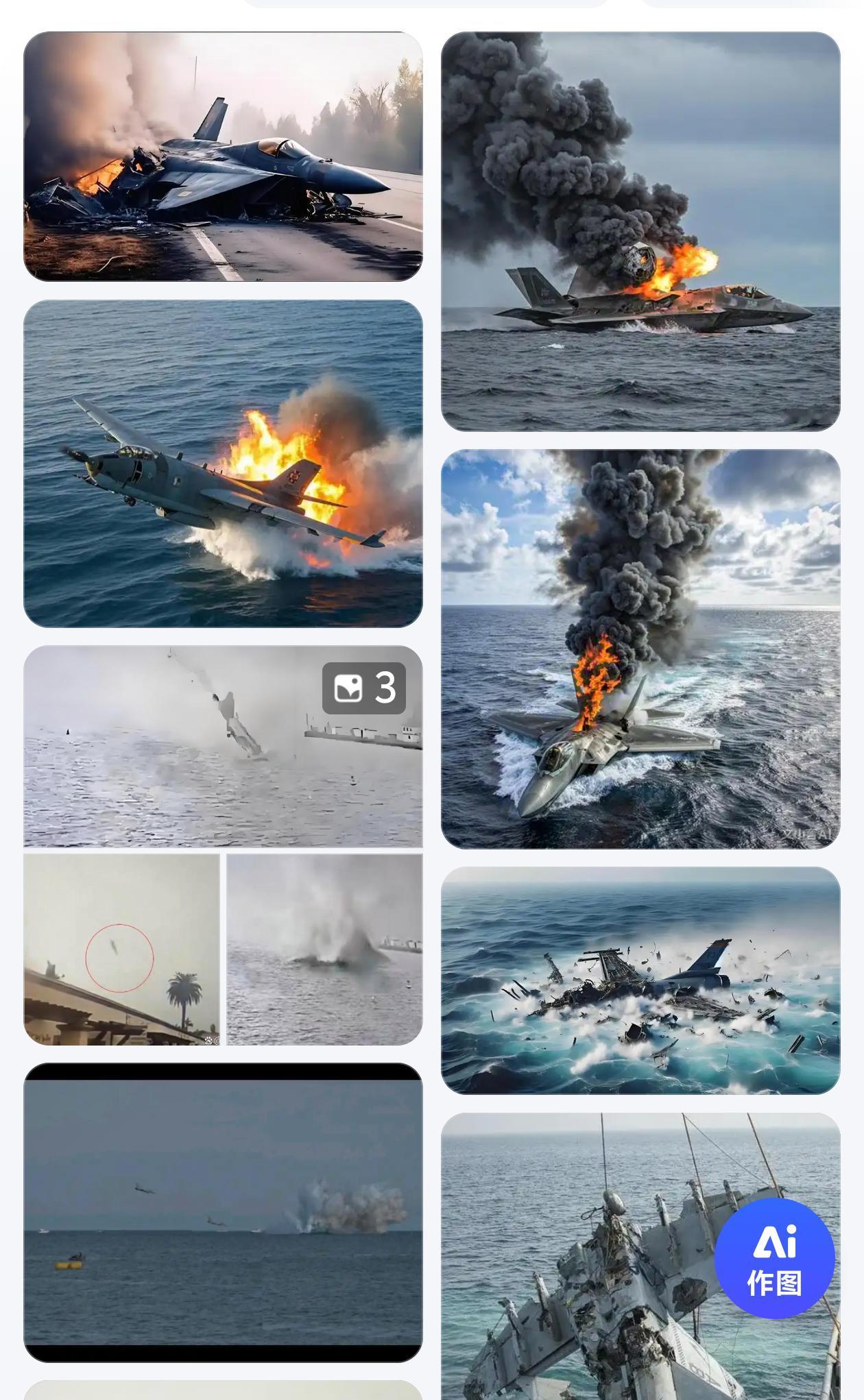Open the propeller plane crashing into sea image
Viewport: 864px width, 1400px height.
[x=223, y=463]
